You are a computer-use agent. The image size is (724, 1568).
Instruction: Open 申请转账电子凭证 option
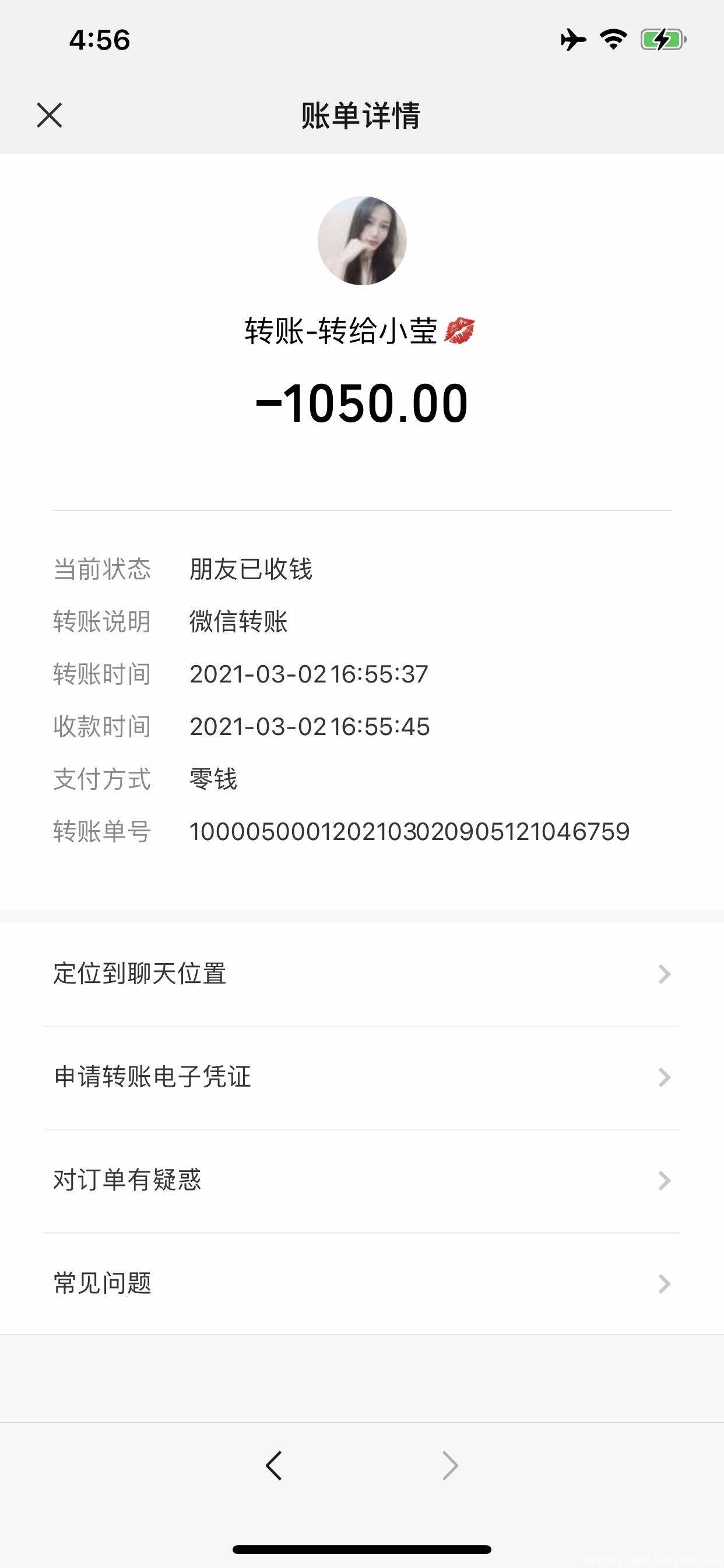click(x=361, y=1077)
